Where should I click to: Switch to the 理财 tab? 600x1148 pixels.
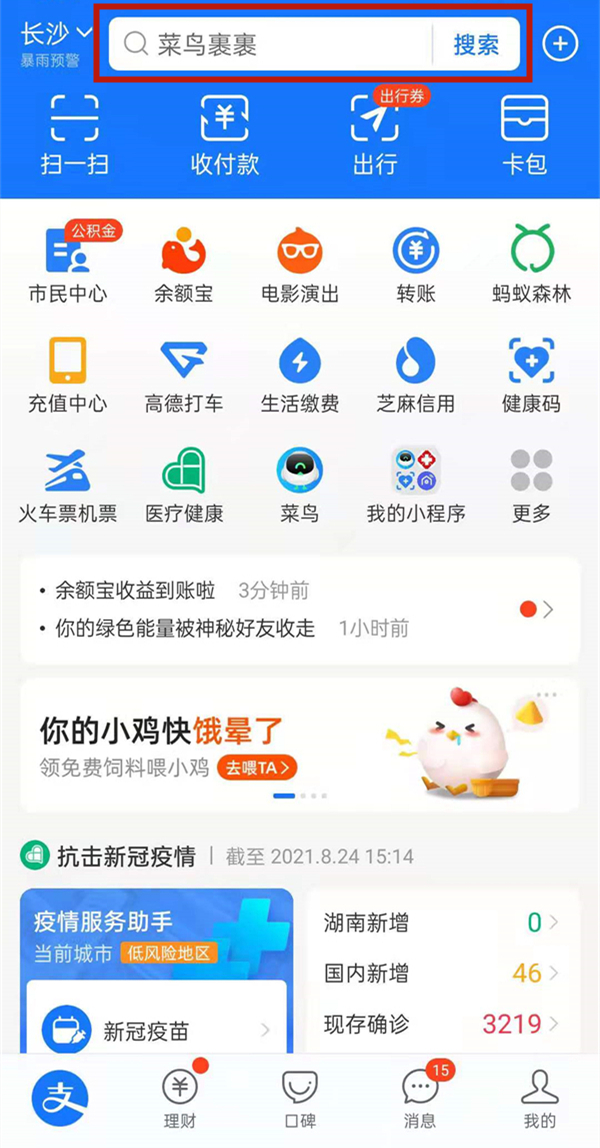pos(180,1098)
